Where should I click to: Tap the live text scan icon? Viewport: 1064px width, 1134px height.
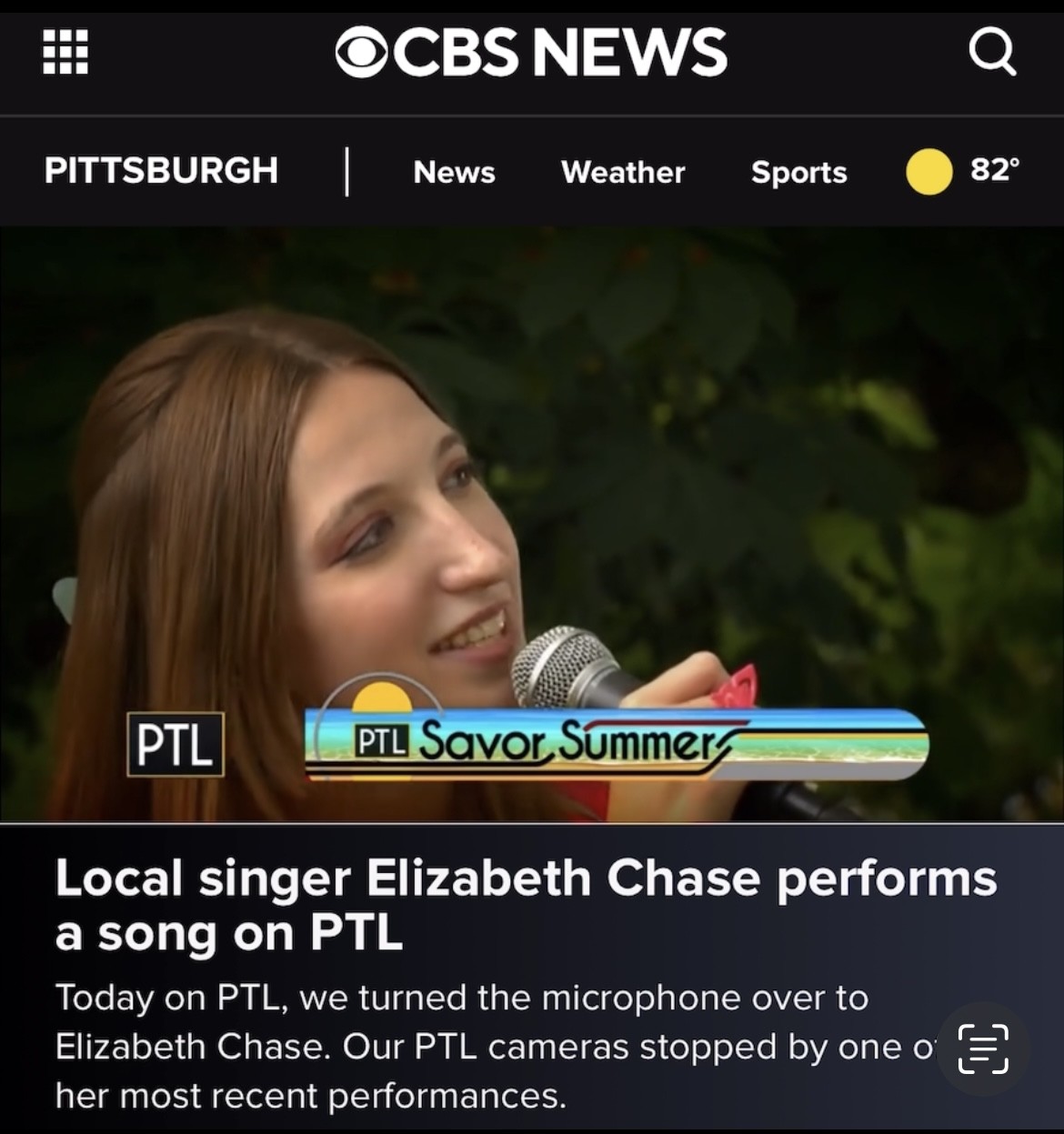coord(983,1049)
